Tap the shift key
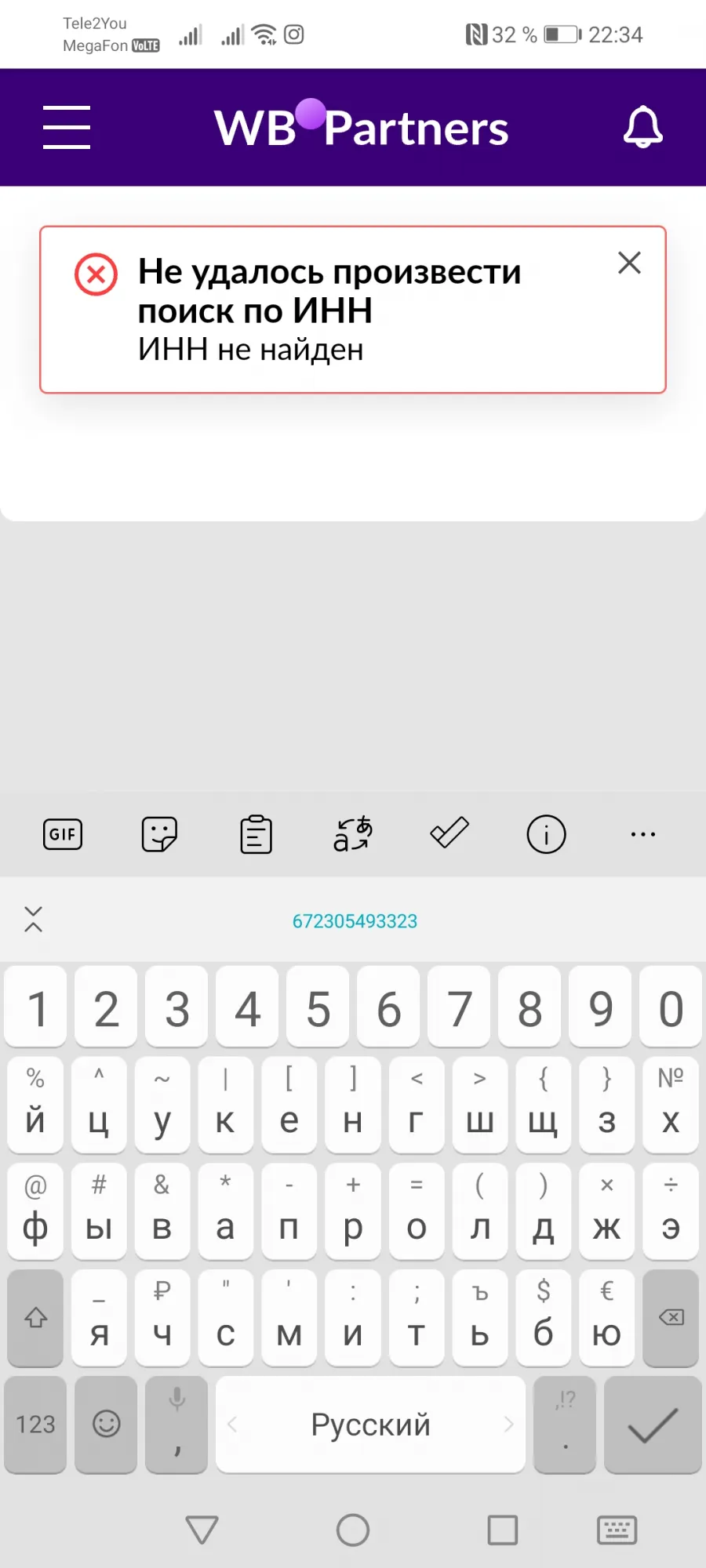 coord(35,1317)
